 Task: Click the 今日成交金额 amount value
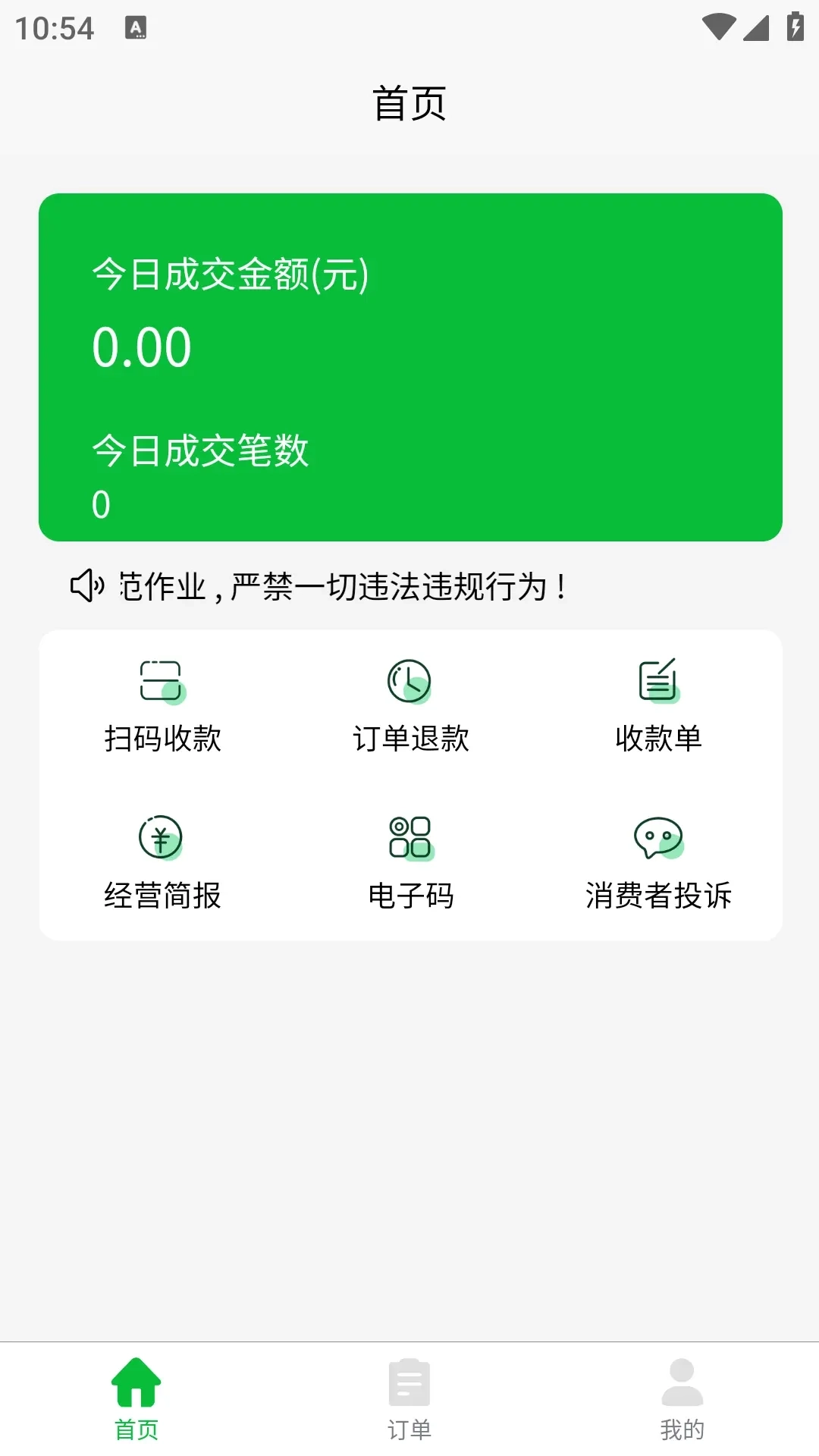(x=141, y=348)
